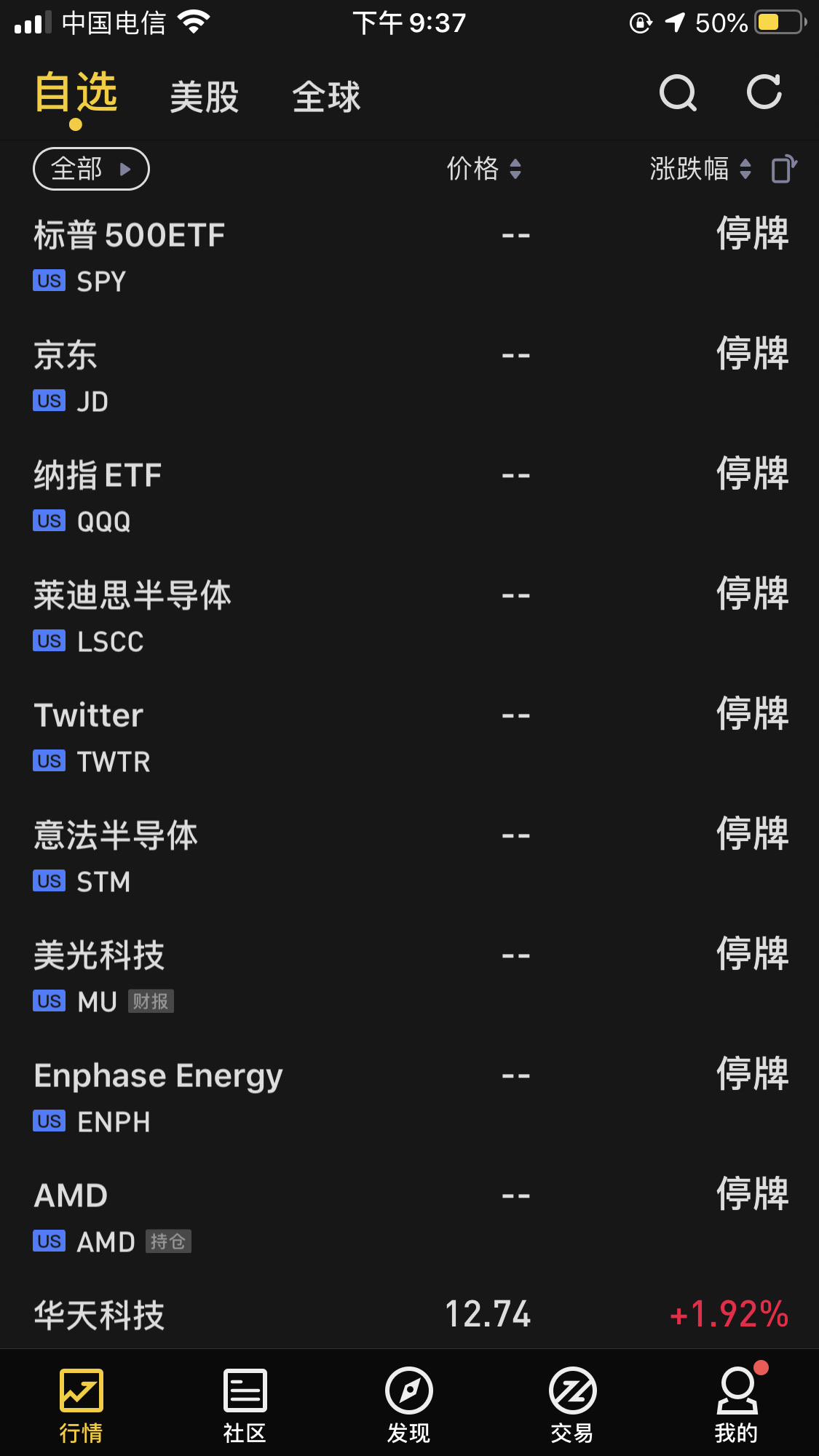Switch to the 全球 tab
Screen dimensions: 819x1456
coord(327,97)
